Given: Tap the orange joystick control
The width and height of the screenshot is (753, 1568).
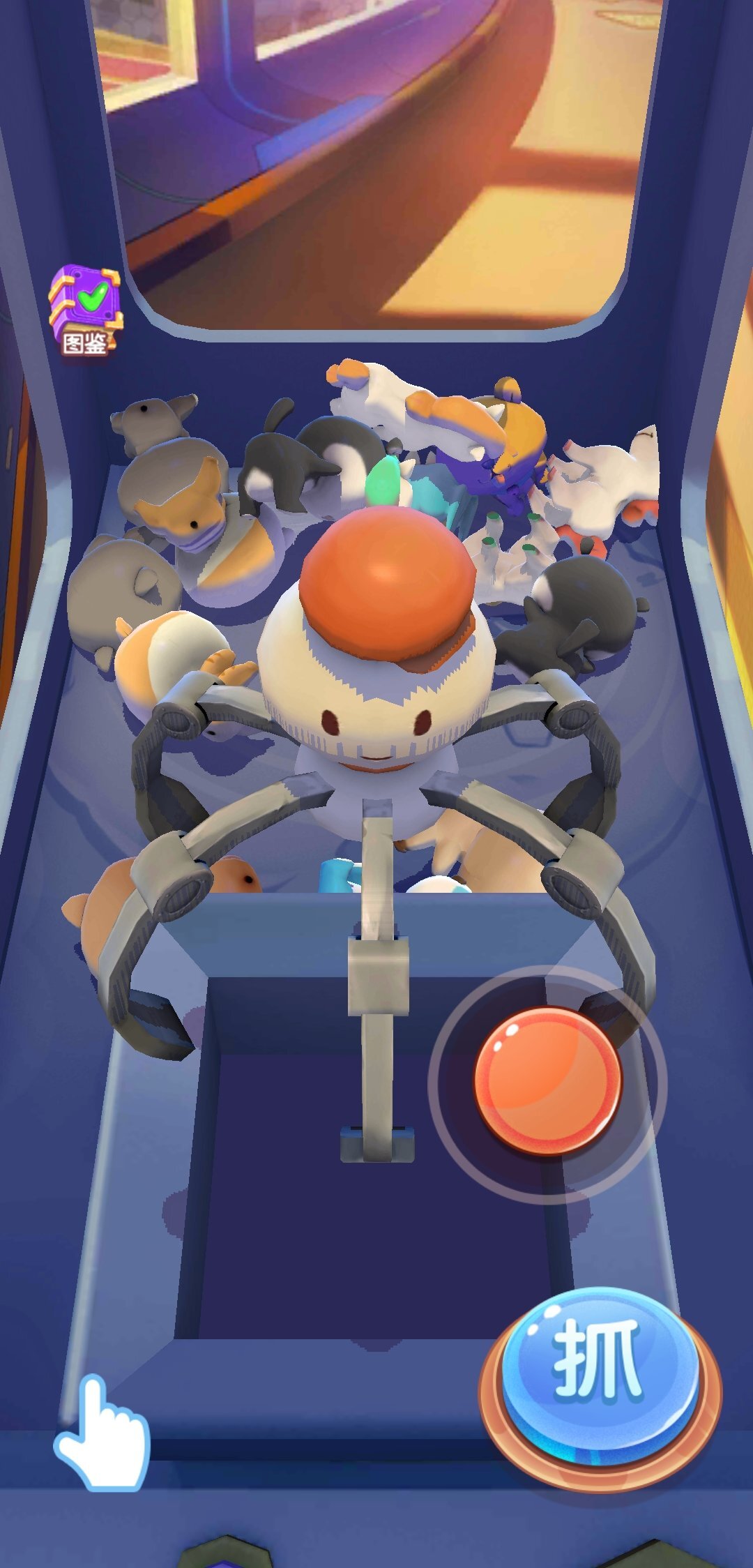Looking at the screenshot, I should [x=547, y=1080].
